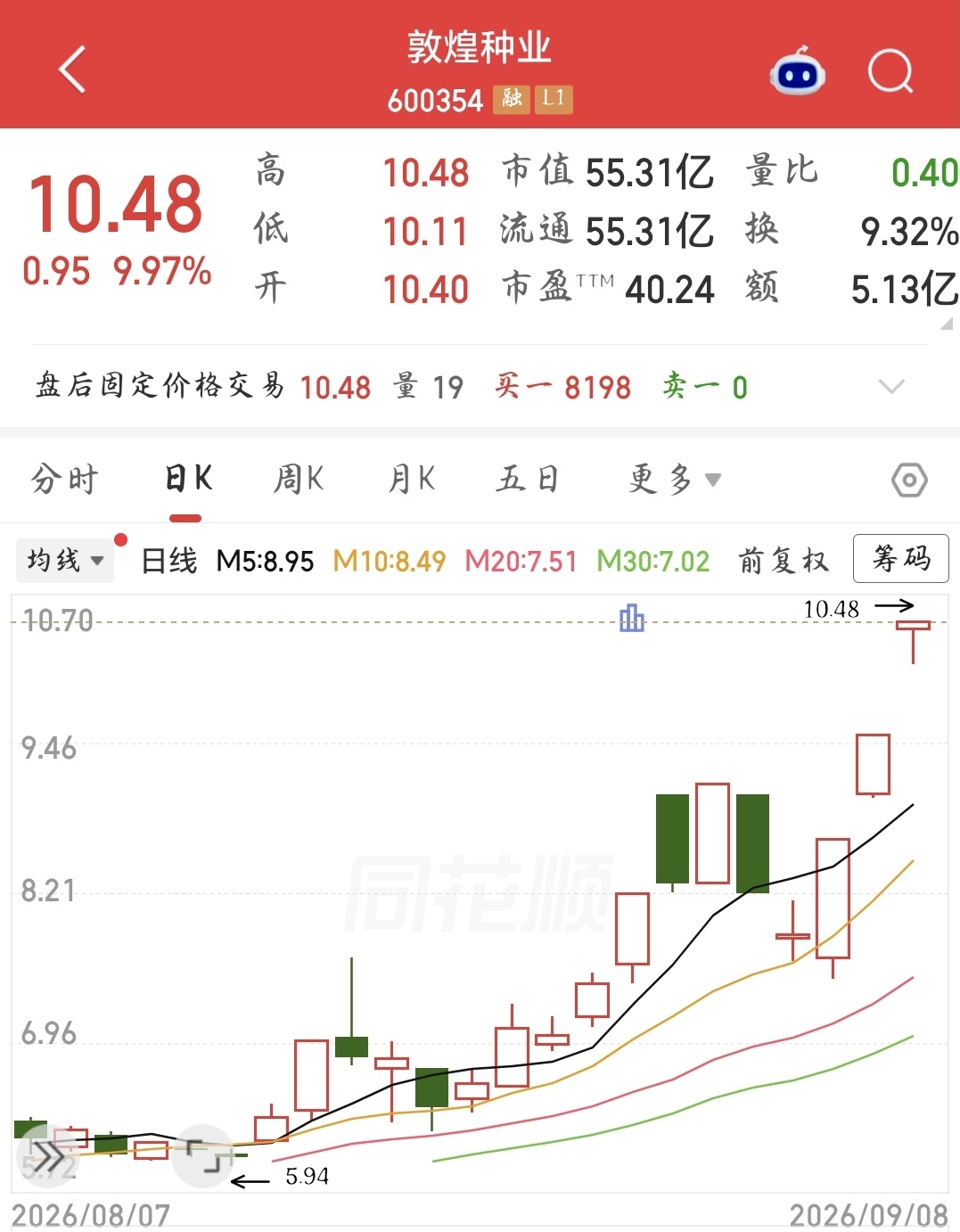Change the 前复权 adjustment setting
Image resolution: width=960 pixels, height=1232 pixels.
pos(784,561)
